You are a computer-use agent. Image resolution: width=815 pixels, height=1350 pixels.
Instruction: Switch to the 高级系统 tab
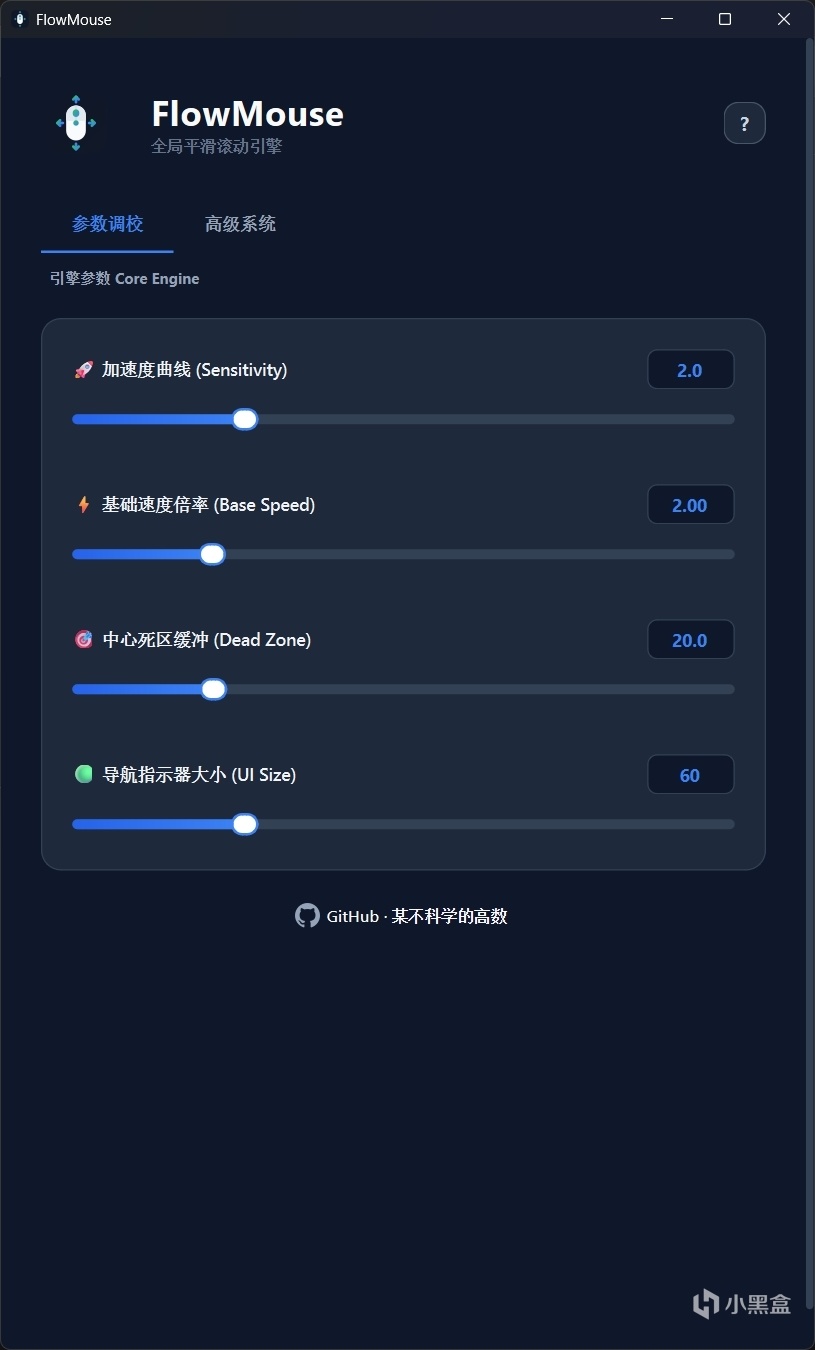pos(240,224)
